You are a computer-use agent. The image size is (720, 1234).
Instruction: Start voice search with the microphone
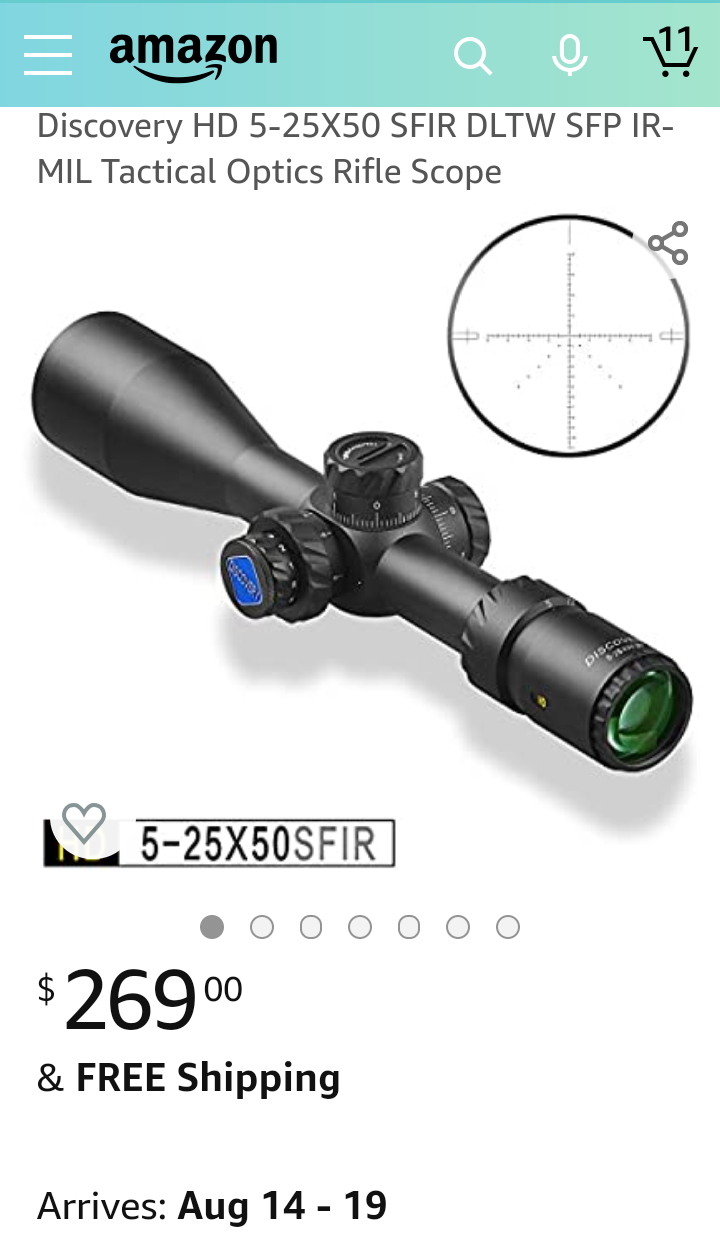point(570,55)
